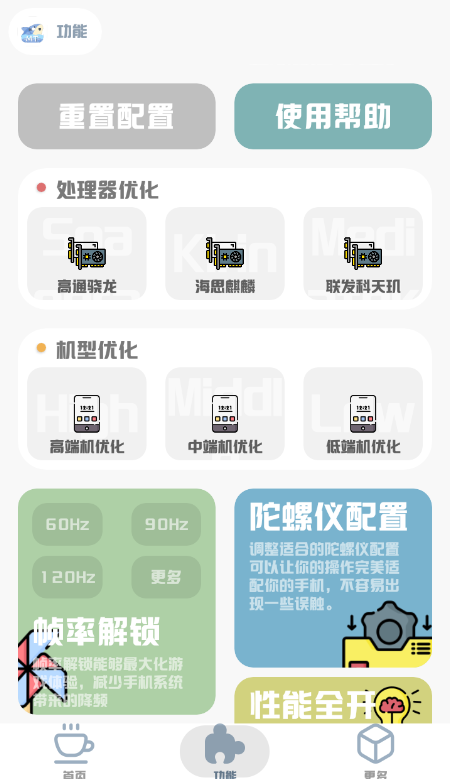Open 联发科天玑 processor optimization

click(363, 253)
